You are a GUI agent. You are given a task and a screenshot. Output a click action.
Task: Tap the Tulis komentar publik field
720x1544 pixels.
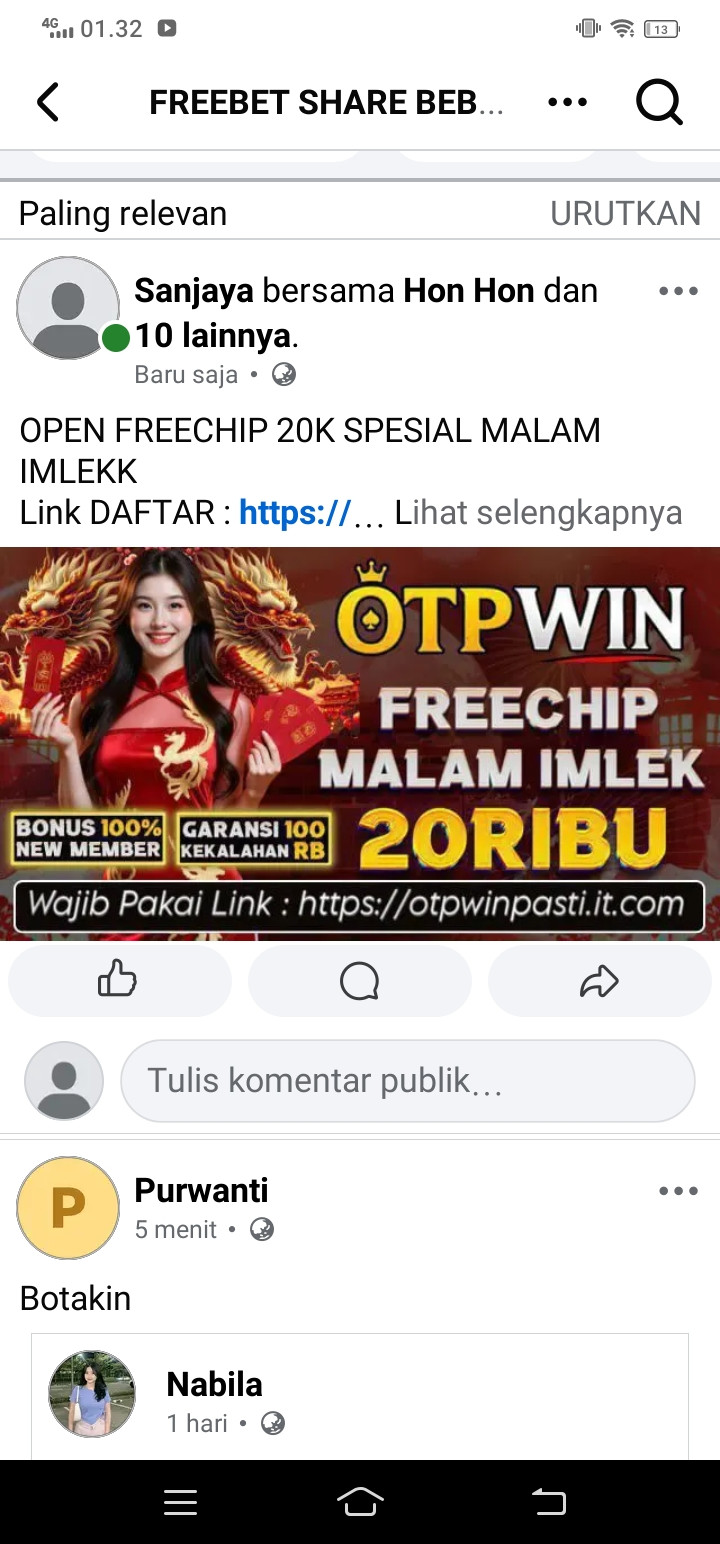408,1081
